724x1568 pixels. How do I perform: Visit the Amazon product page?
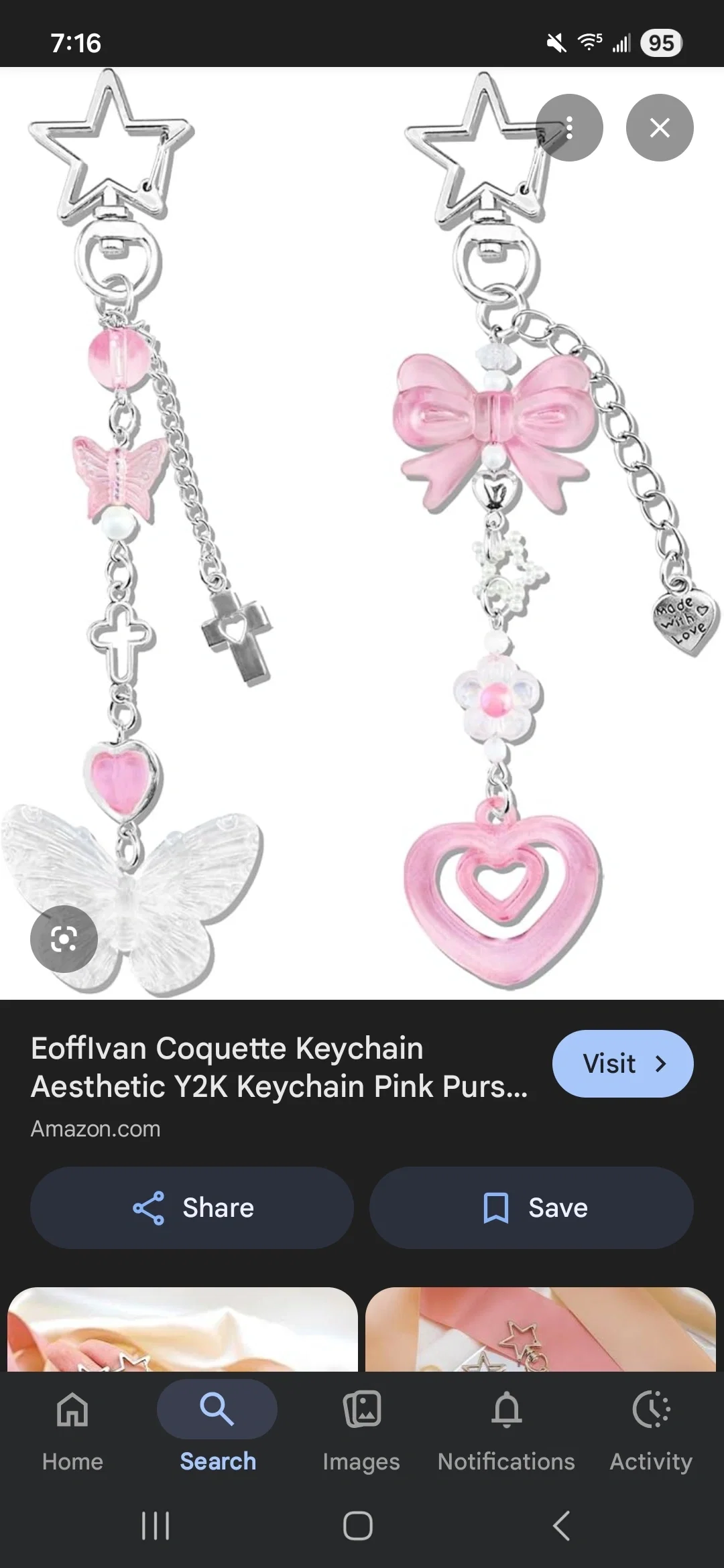623,1063
